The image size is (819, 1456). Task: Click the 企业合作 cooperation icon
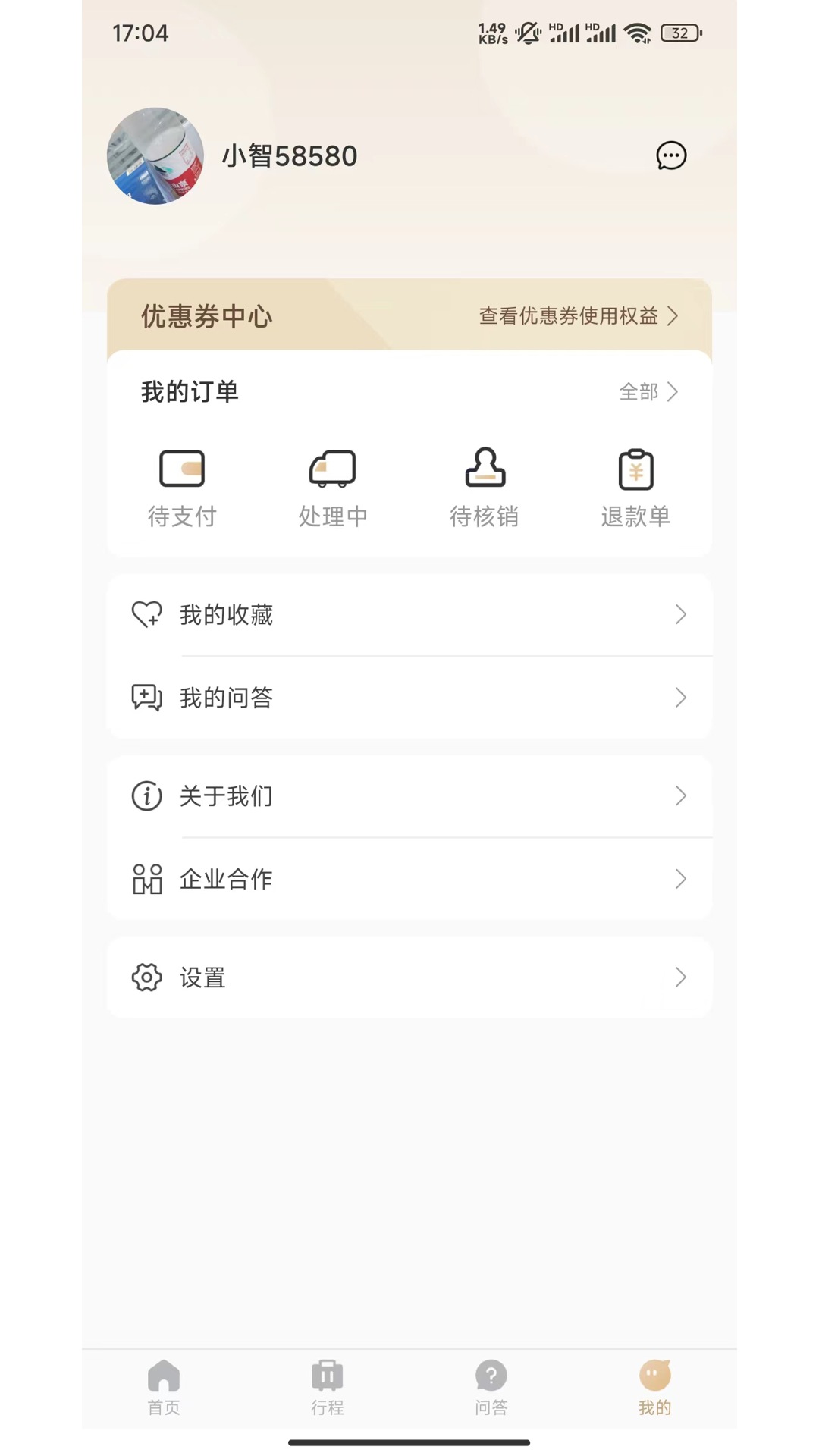(x=146, y=879)
